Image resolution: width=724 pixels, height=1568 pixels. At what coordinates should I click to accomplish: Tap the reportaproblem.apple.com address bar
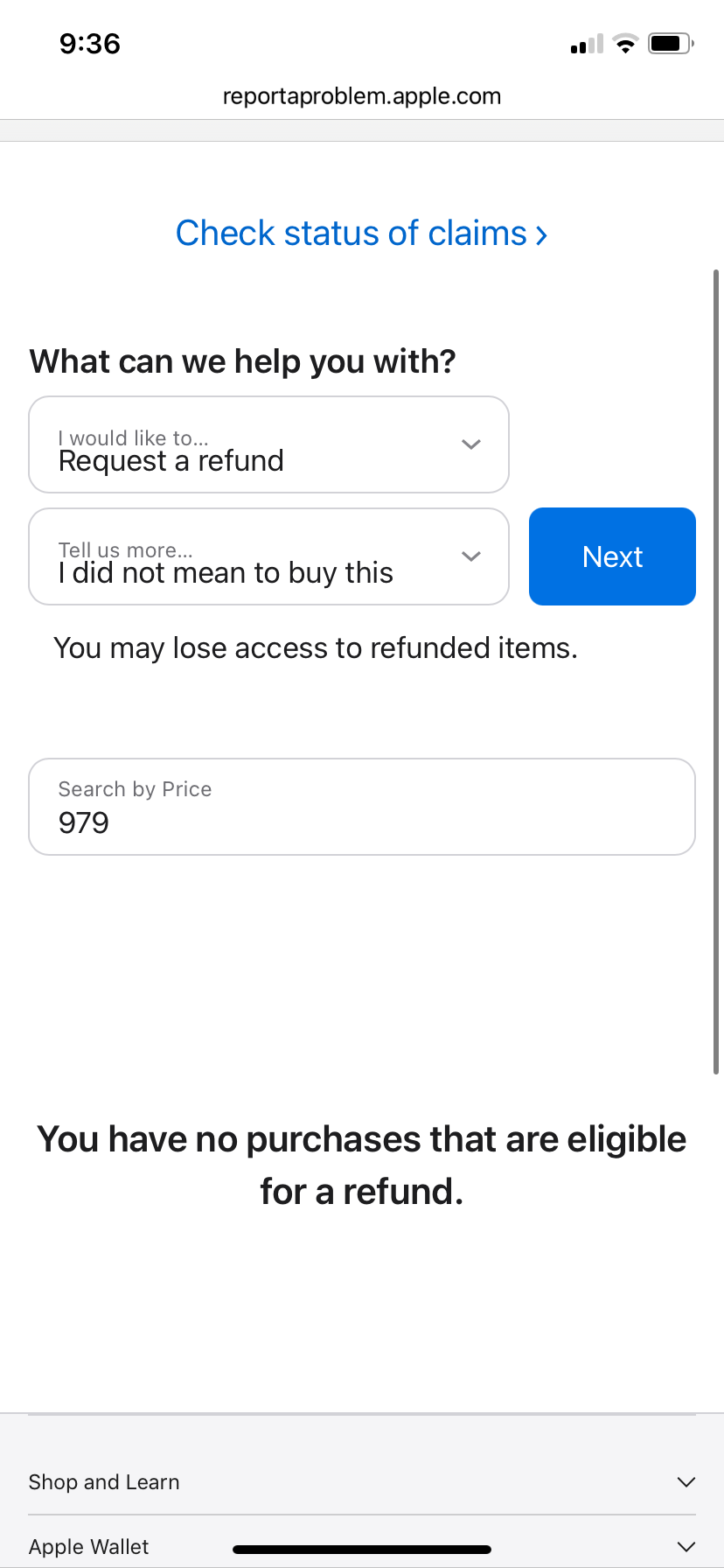(362, 96)
